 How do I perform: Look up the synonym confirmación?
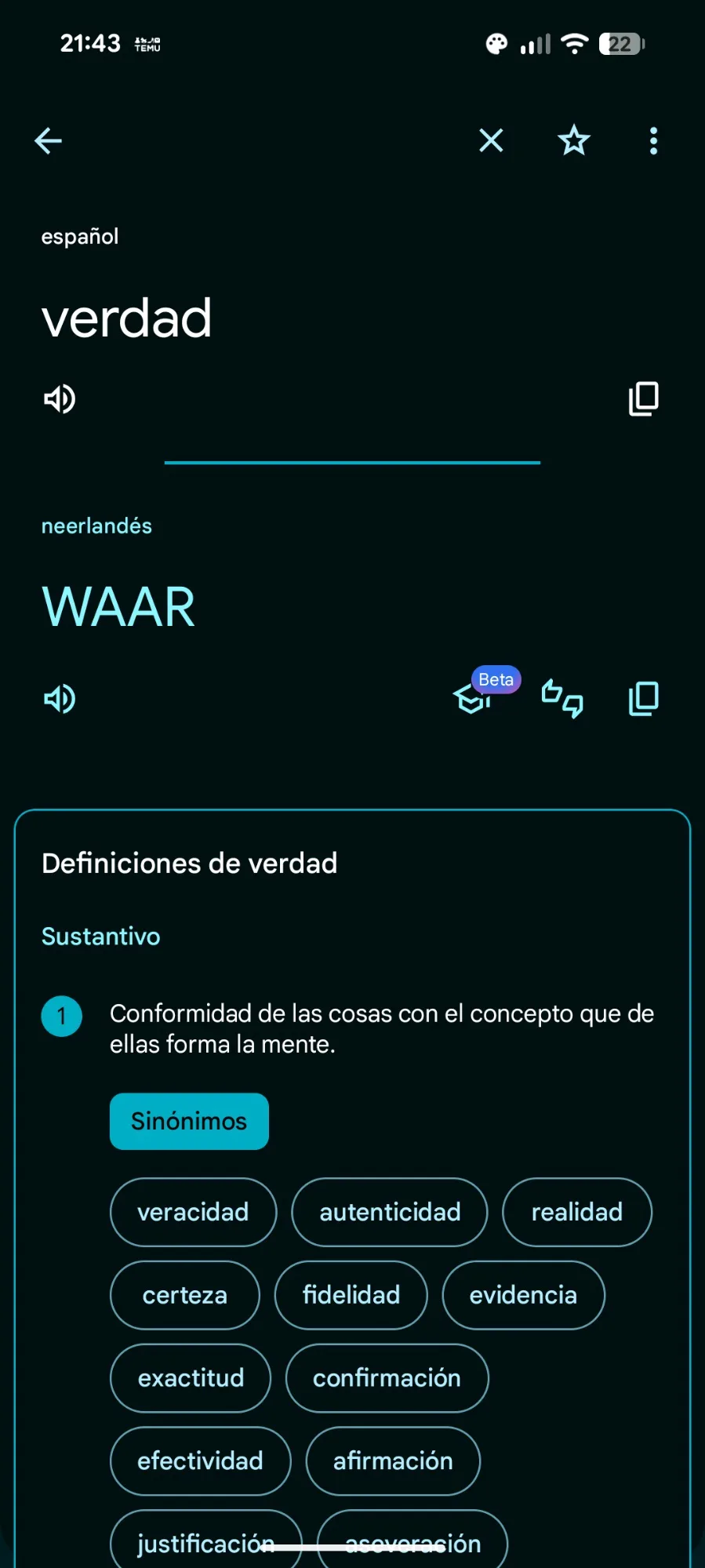(x=387, y=1378)
